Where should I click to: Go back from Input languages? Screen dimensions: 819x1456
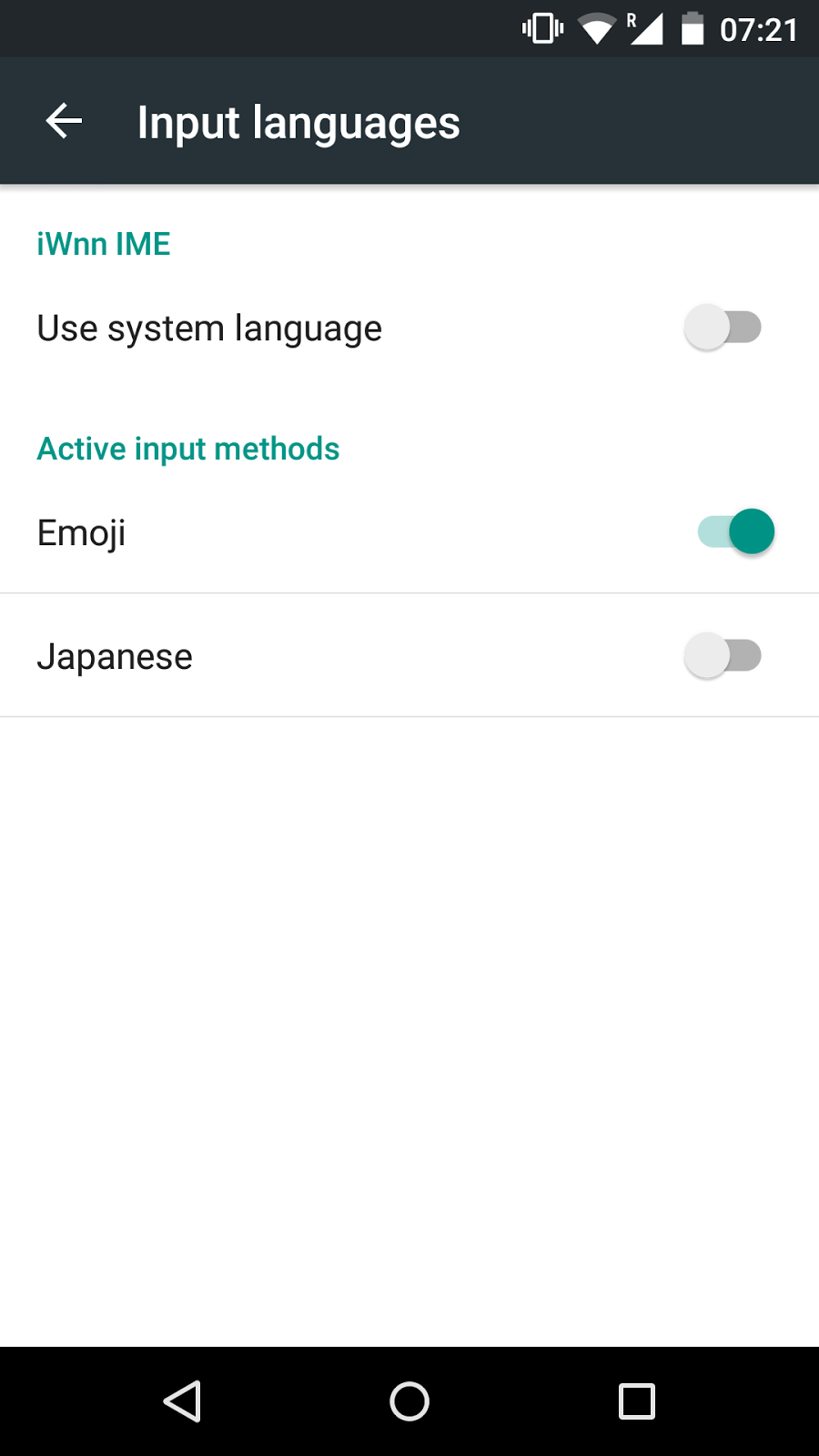click(65, 121)
